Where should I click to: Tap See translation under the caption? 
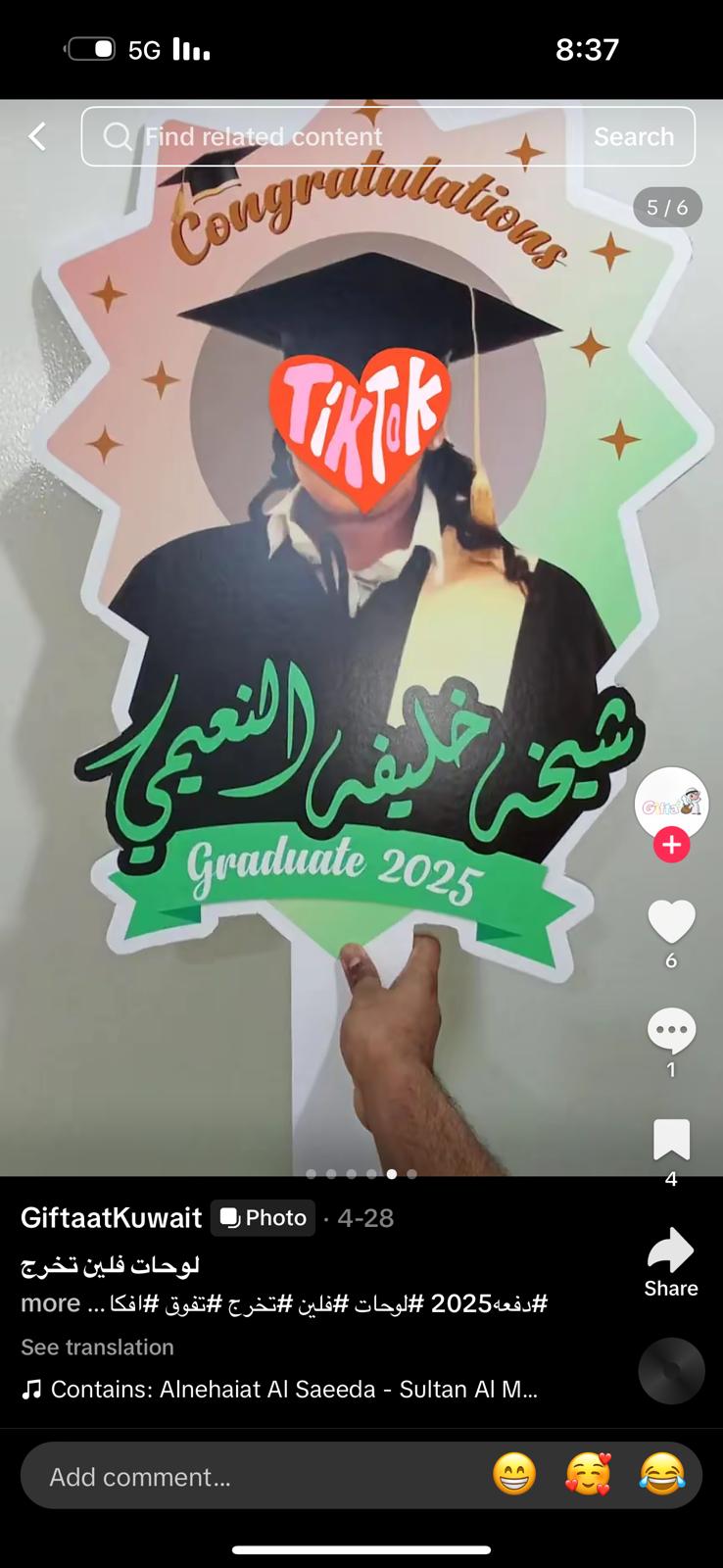97,1347
